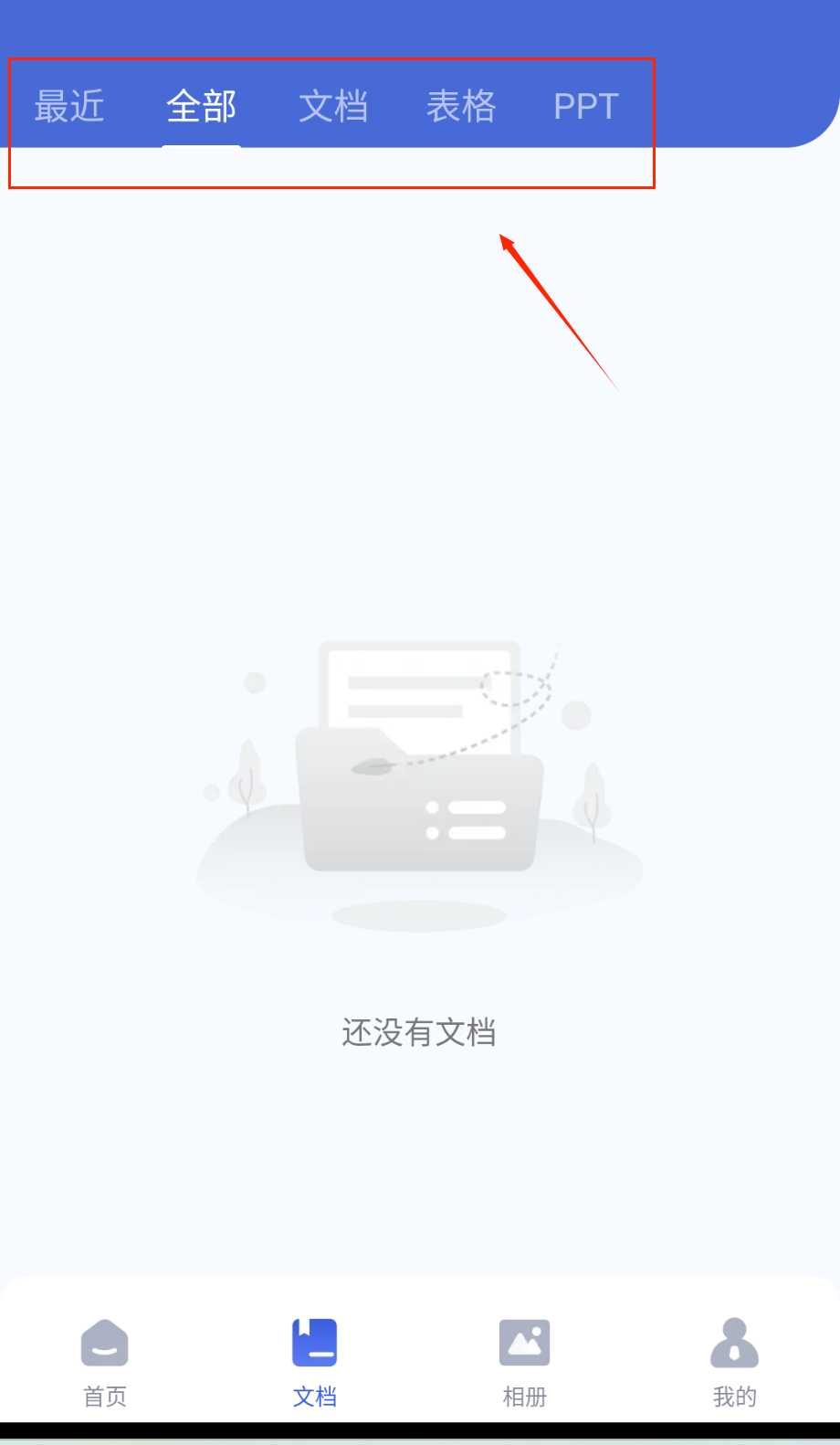Select the 全部 tab

point(201,107)
